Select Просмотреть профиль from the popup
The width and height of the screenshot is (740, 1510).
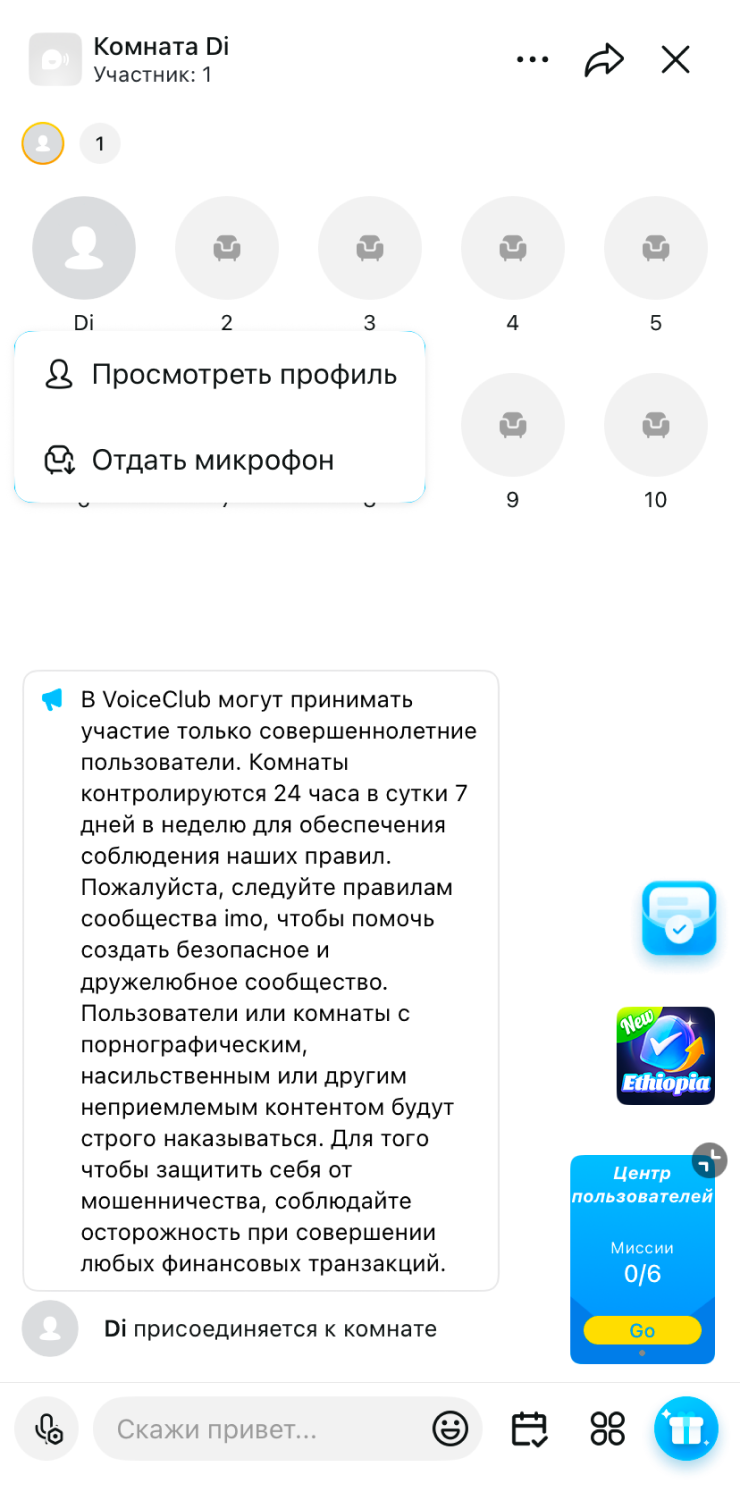pos(220,375)
